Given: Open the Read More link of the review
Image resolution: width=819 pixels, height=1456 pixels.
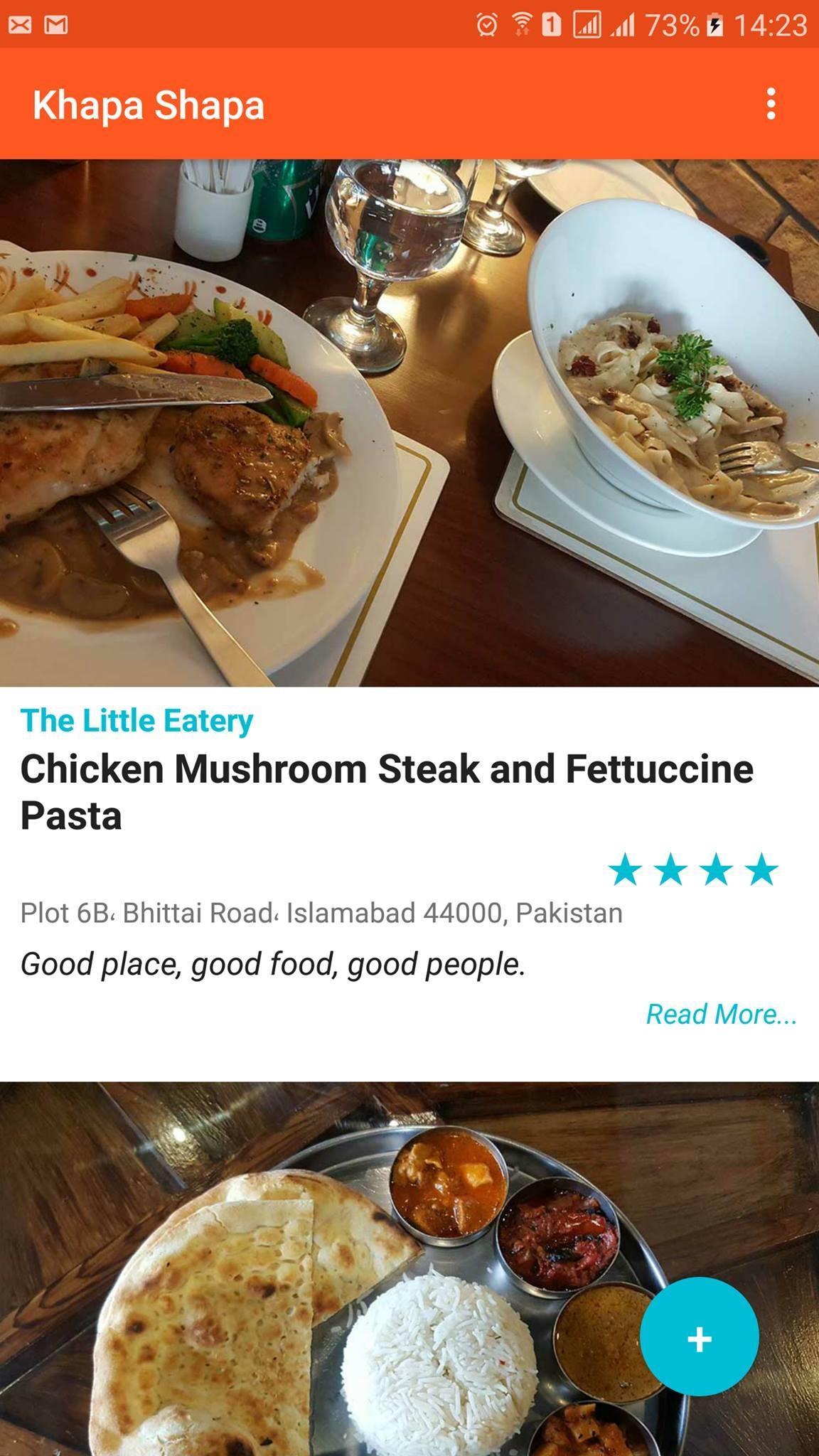Looking at the screenshot, I should tap(721, 1014).
